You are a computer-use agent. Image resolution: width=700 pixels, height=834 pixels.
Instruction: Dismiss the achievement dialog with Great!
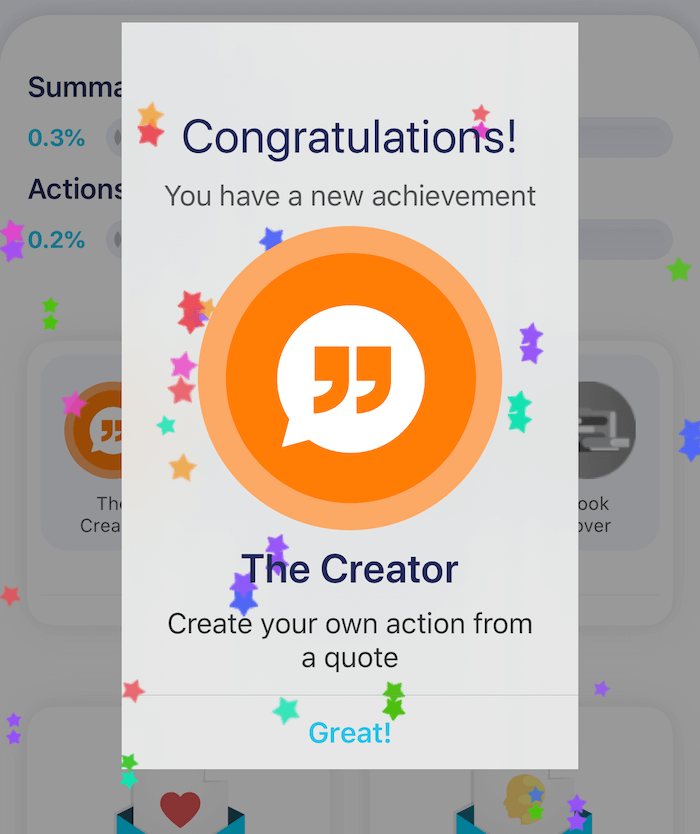click(x=349, y=733)
